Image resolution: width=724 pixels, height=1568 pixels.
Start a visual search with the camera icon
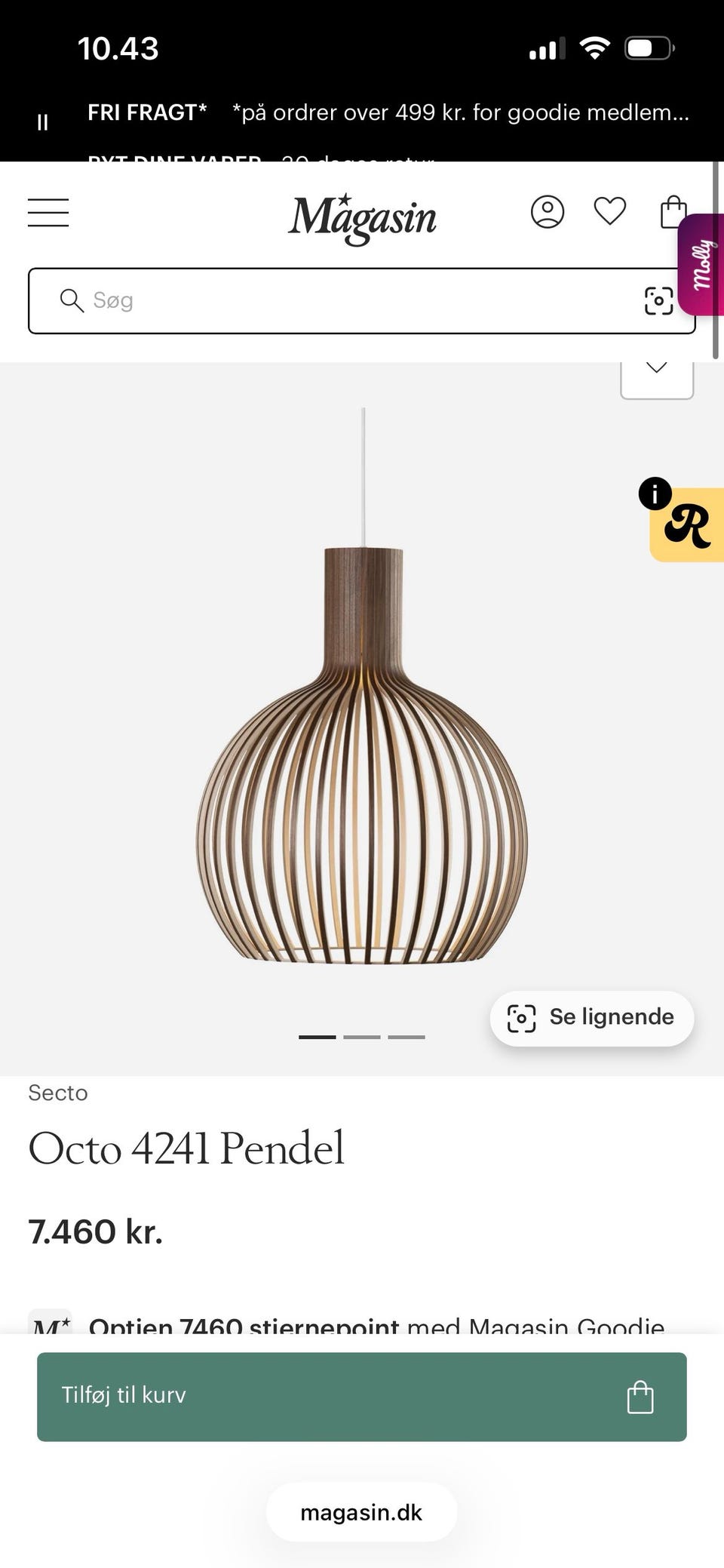pos(659,300)
